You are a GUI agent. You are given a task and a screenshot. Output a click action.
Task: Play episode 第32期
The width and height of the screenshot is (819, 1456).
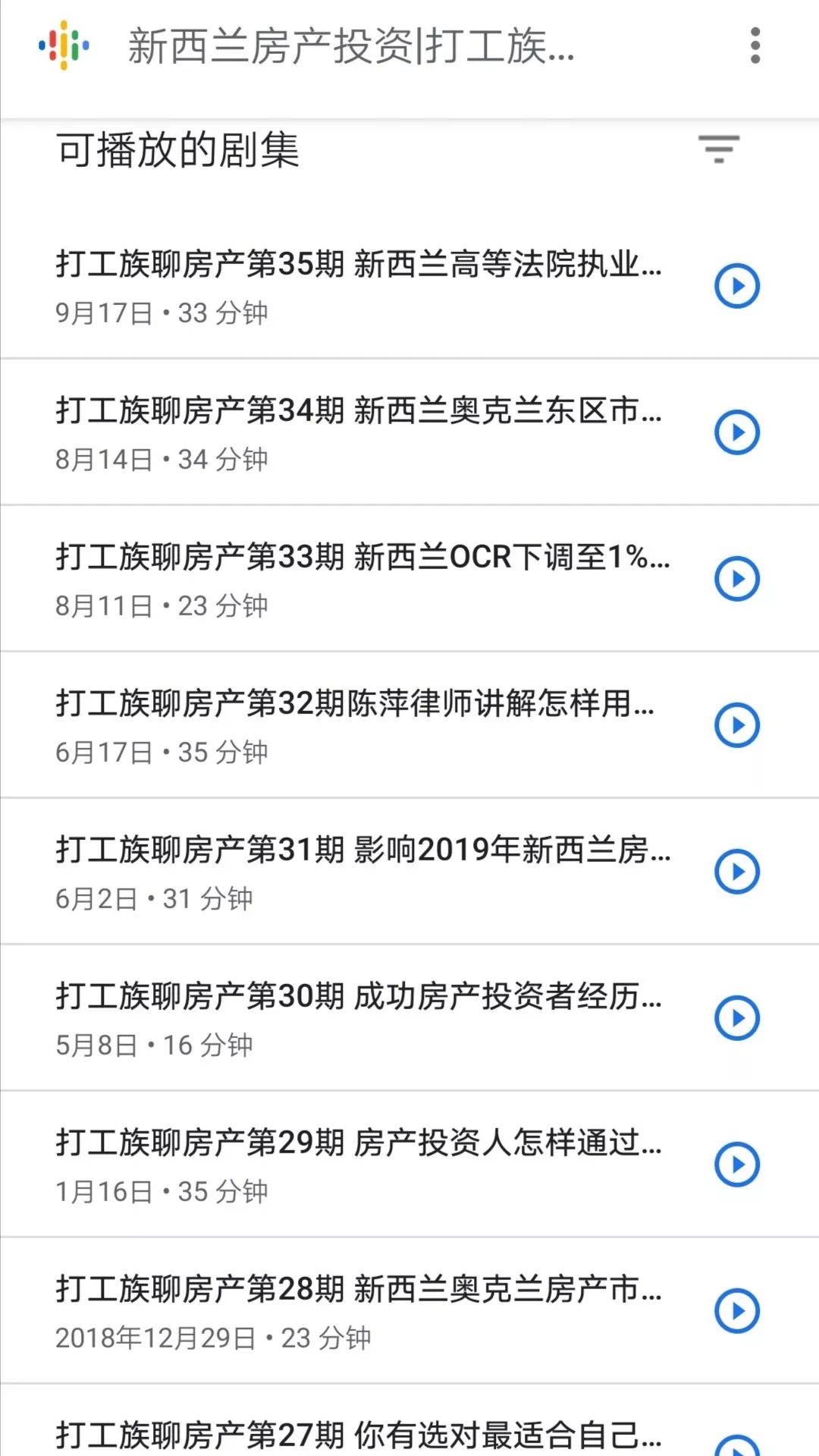click(736, 725)
